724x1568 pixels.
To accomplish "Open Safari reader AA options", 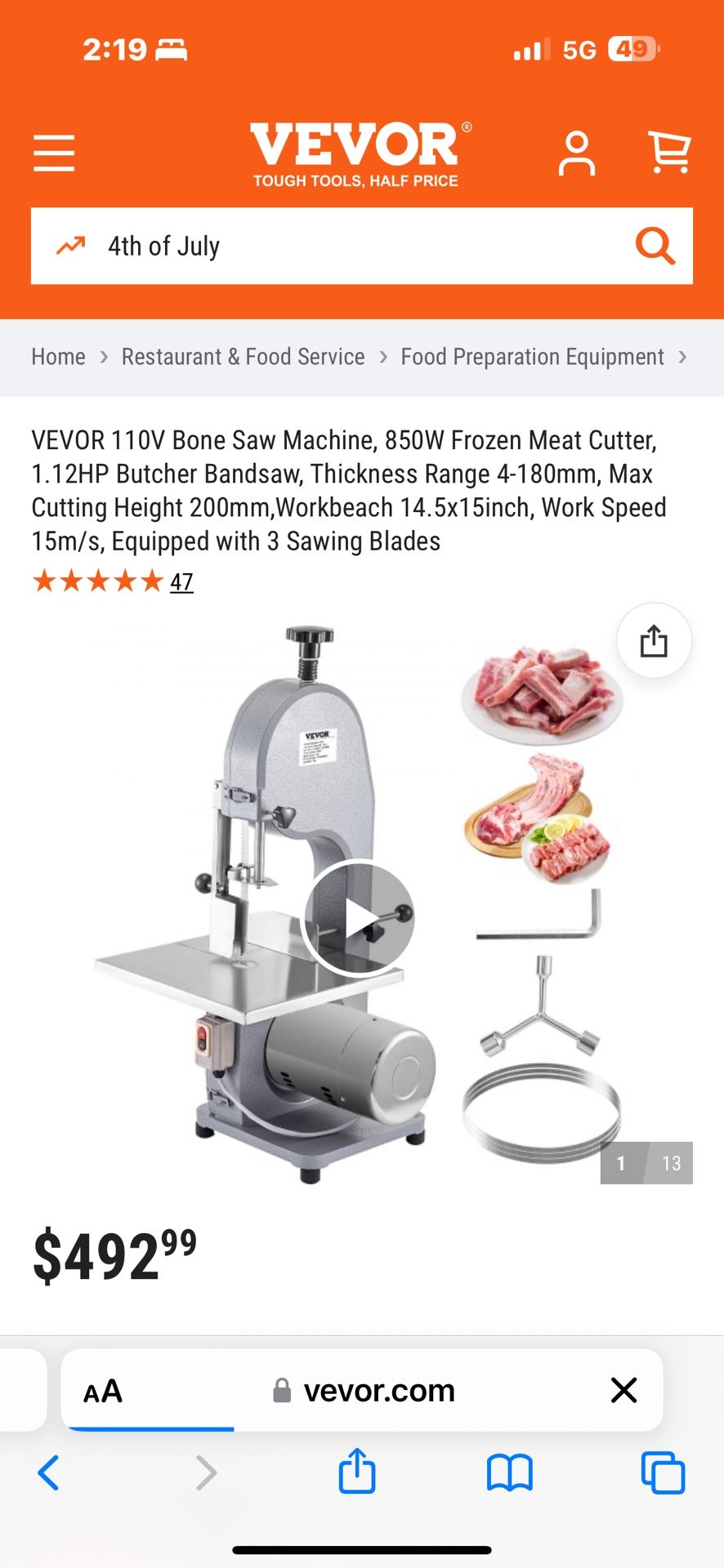I will 103,1391.
